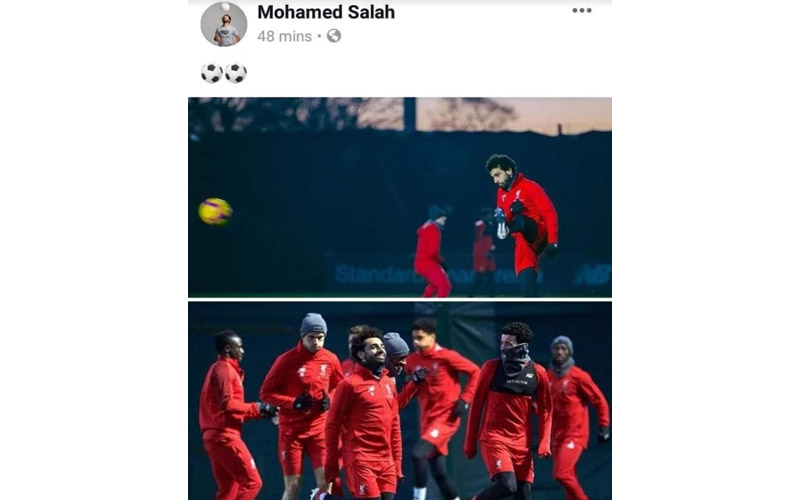Tap the Mohamed Salah profile name
Image resolution: width=800 pixels, height=500 pixels.
click(326, 12)
